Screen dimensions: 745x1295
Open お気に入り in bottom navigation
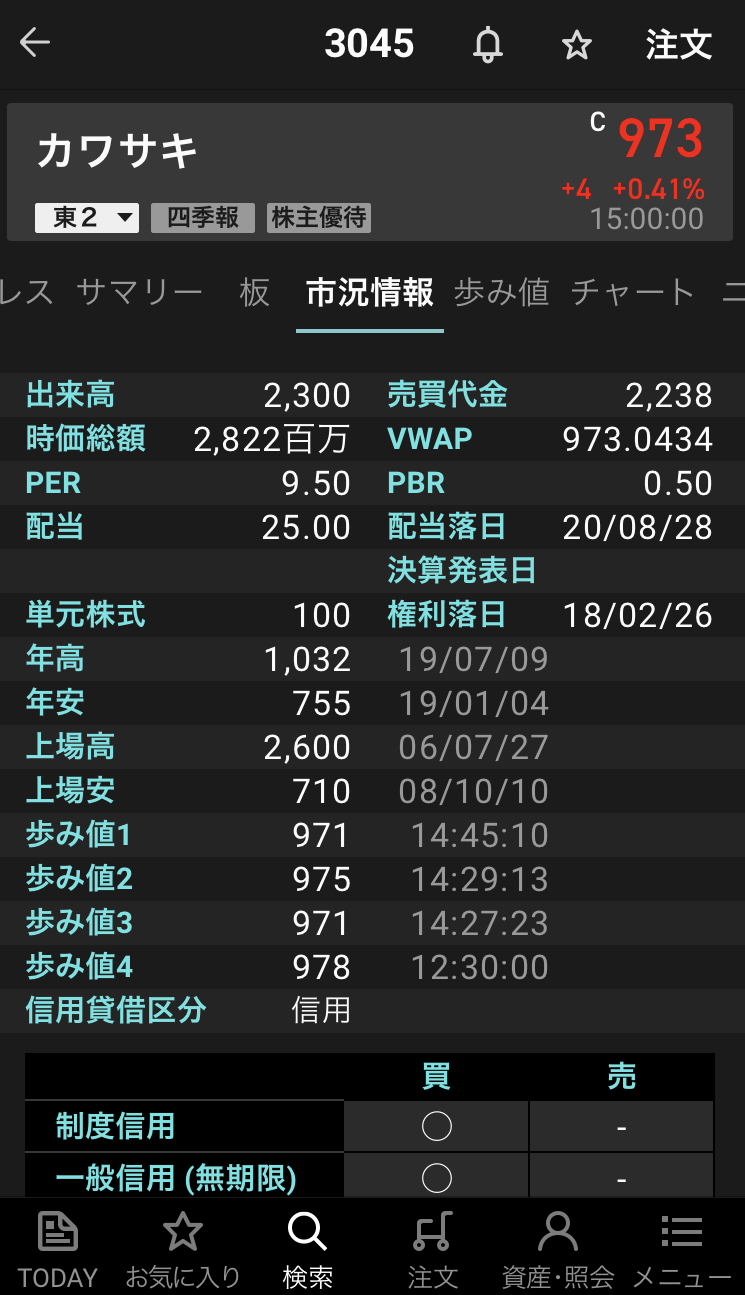tap(183, 1249)
